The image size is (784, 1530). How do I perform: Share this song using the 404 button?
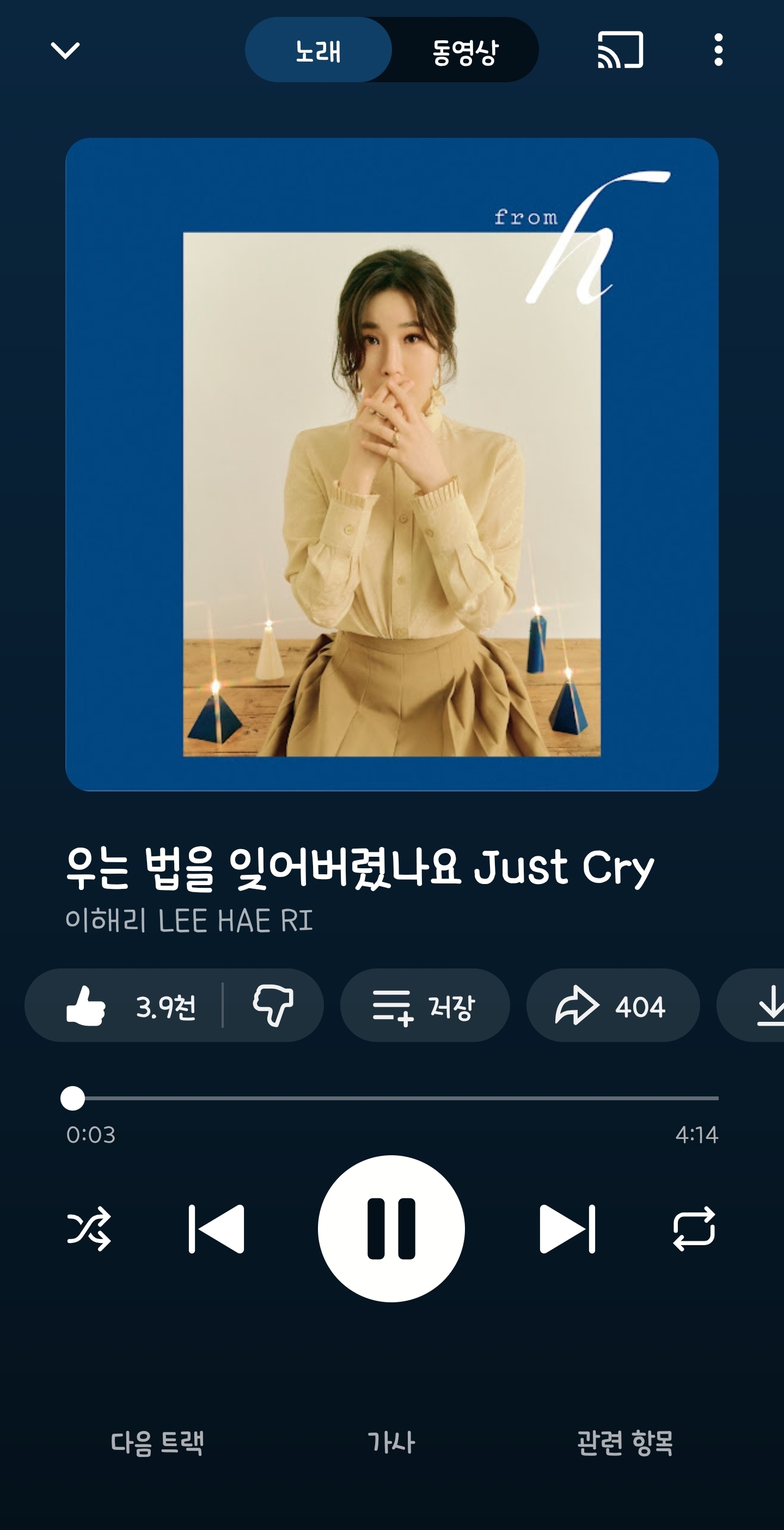point(612,1005)
